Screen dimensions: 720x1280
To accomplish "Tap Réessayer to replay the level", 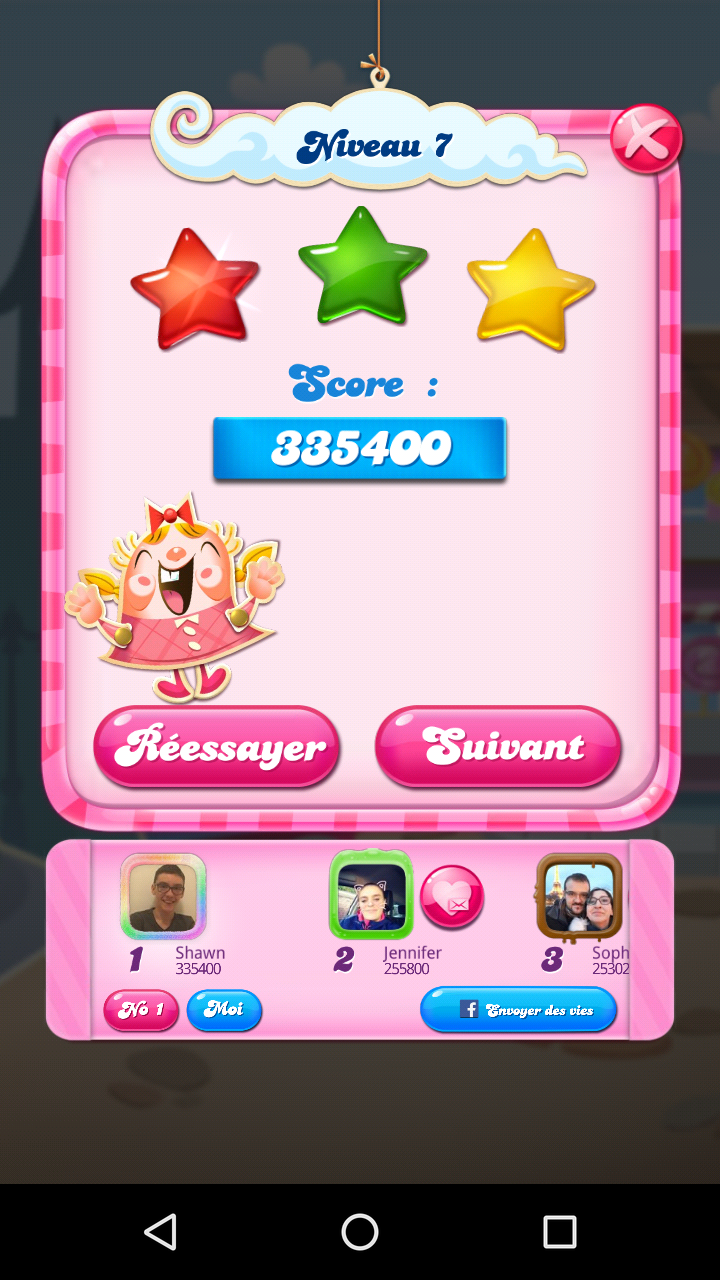I will coord(217,747).
